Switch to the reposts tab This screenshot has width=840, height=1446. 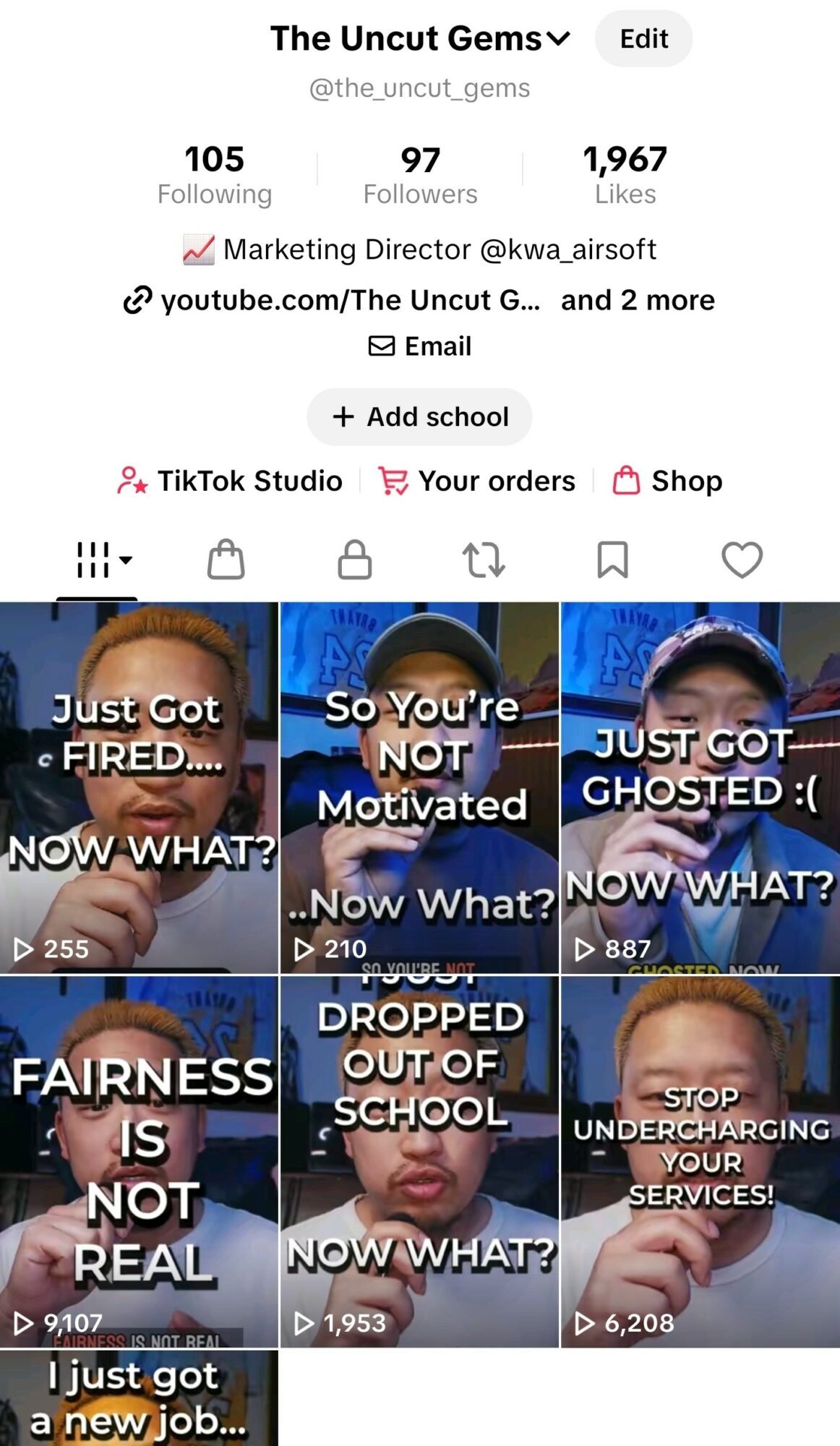click(484, 560)
